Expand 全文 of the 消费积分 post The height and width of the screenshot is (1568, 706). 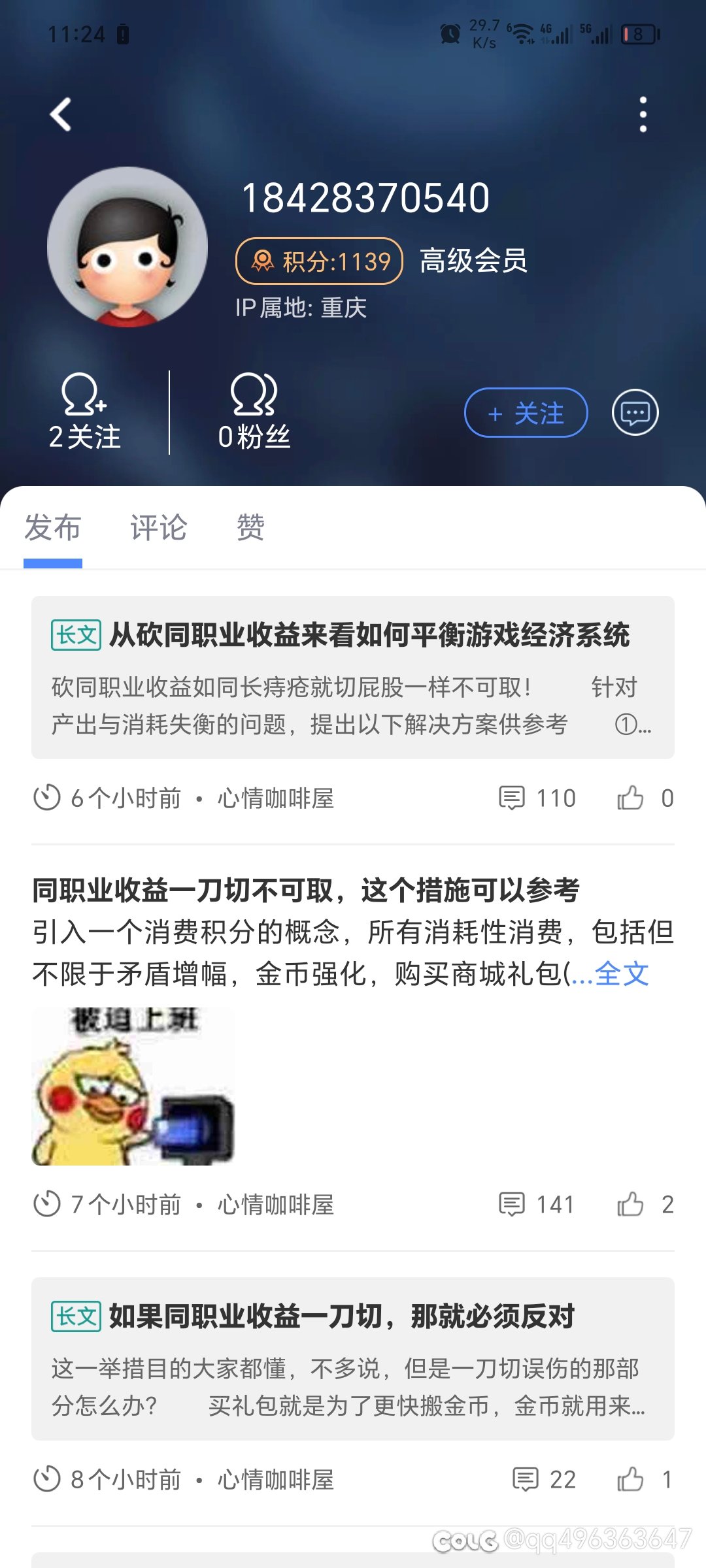(x=622, y=974)
